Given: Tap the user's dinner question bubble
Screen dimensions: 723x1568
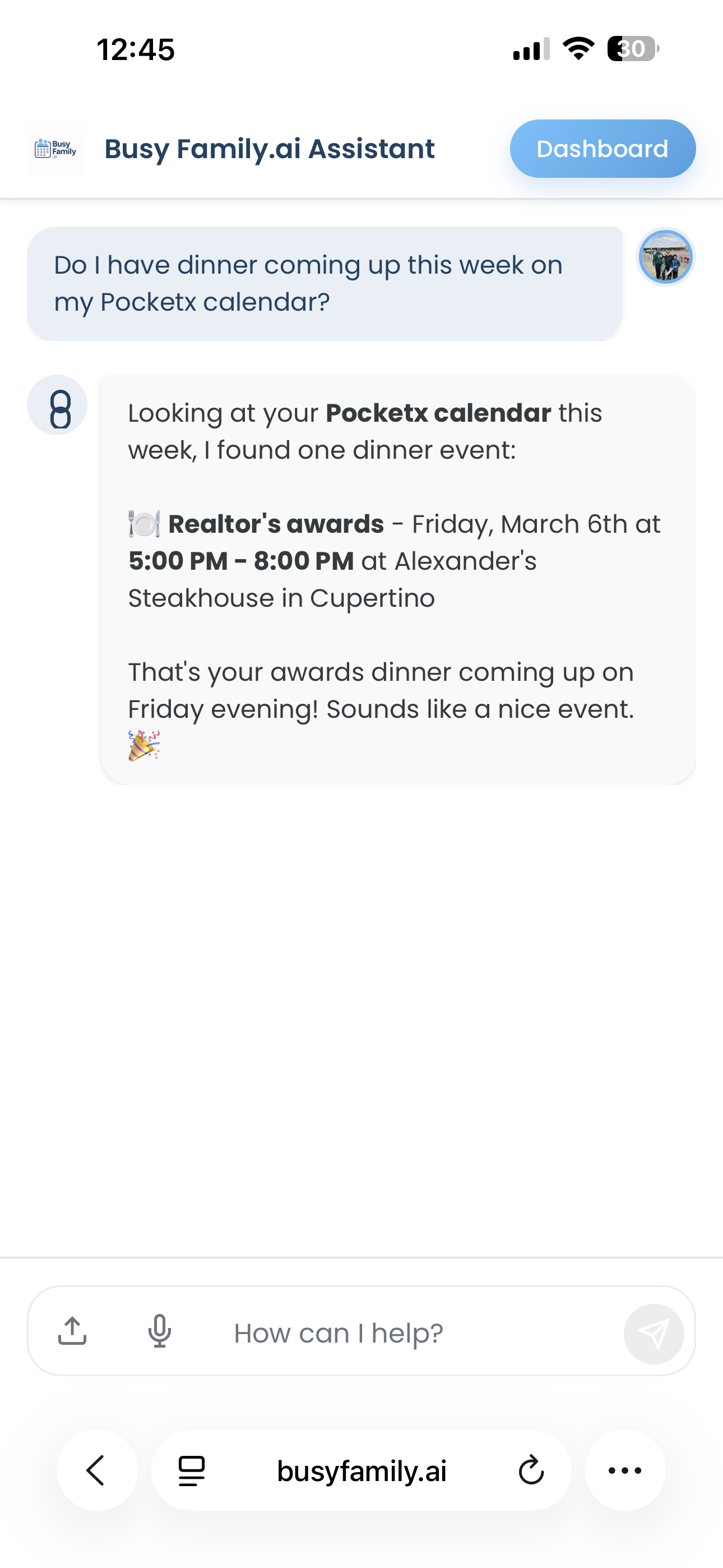Looking at the screenshot, I should point(326,282).
